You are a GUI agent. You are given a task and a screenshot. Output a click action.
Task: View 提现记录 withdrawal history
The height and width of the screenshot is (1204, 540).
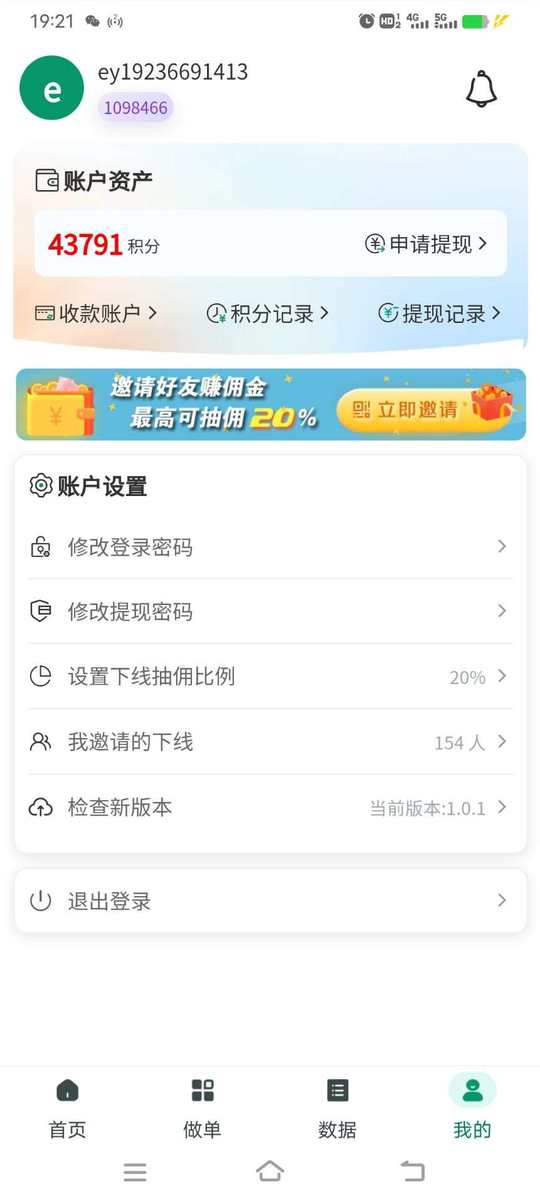coord(440,313)
